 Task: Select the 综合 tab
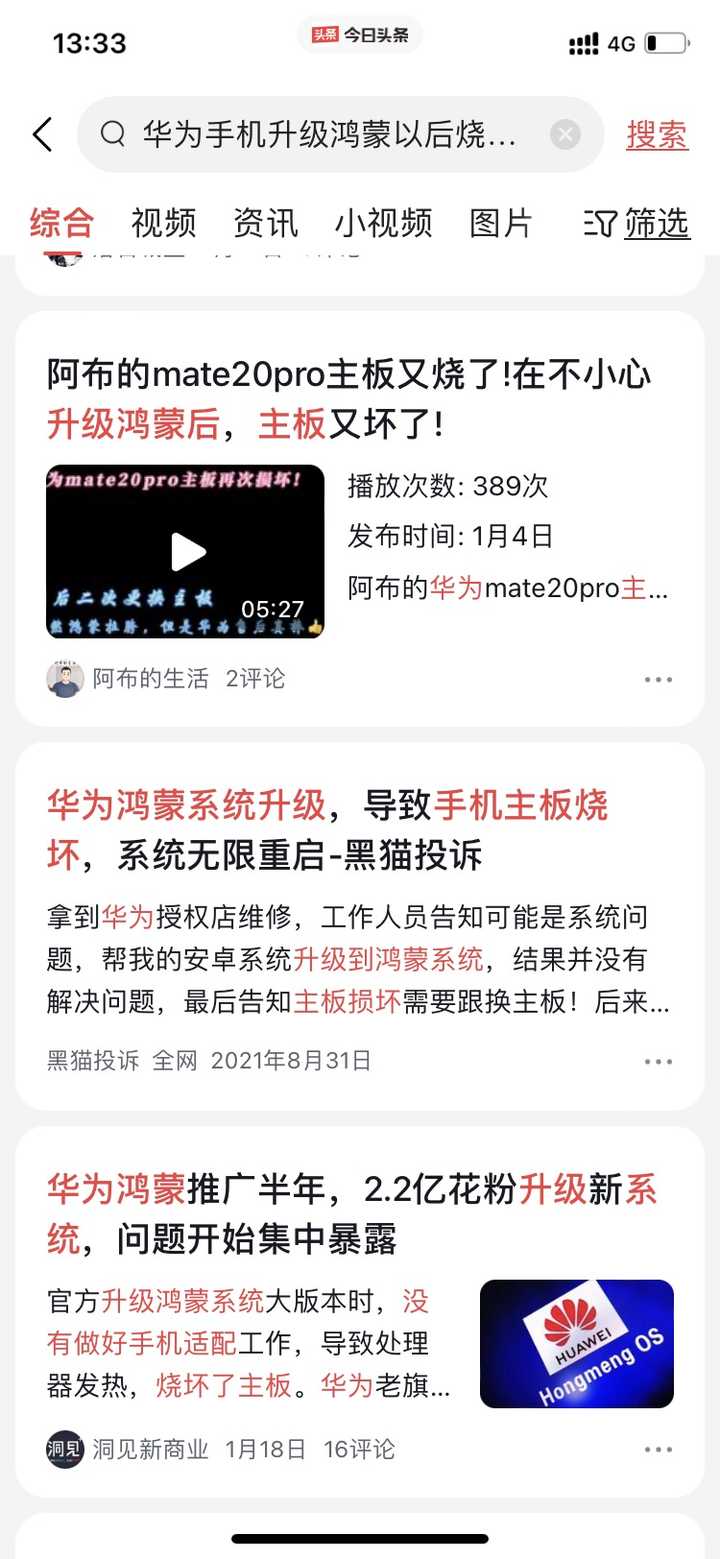click(62, 223)
